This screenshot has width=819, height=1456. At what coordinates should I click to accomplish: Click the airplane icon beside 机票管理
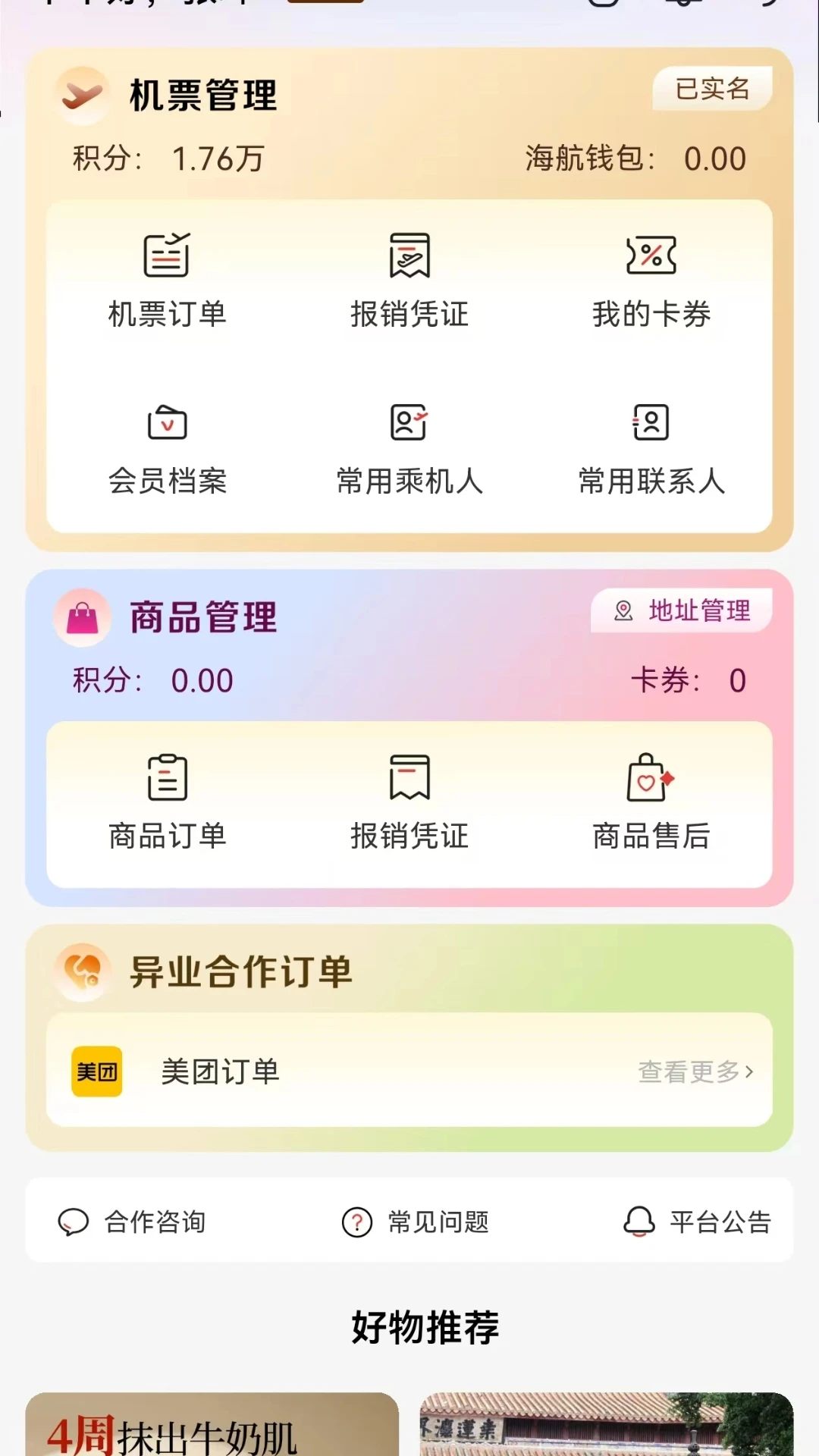coord(83,96)
